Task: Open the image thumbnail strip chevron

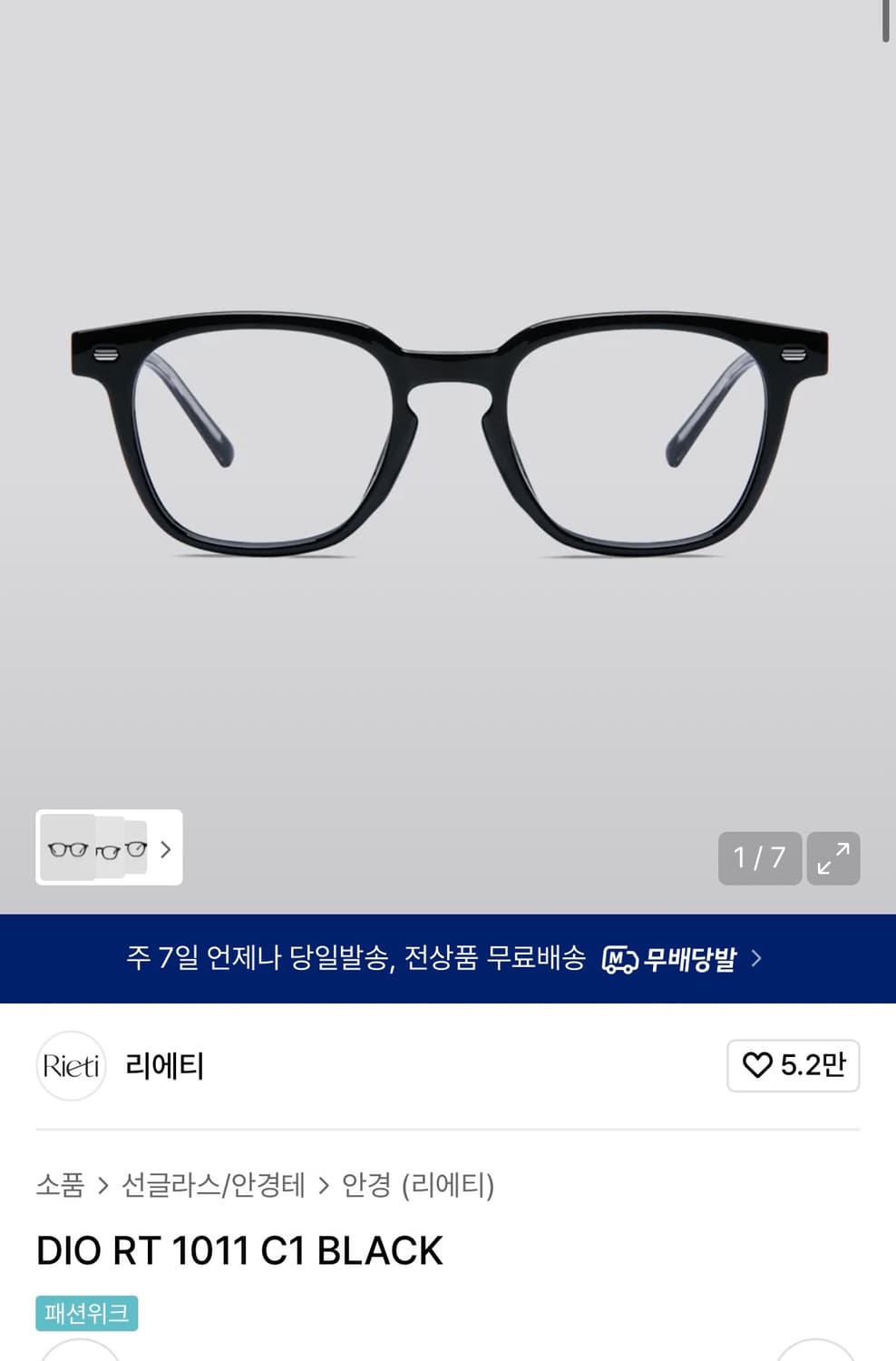Action: [x=165, y=849]
